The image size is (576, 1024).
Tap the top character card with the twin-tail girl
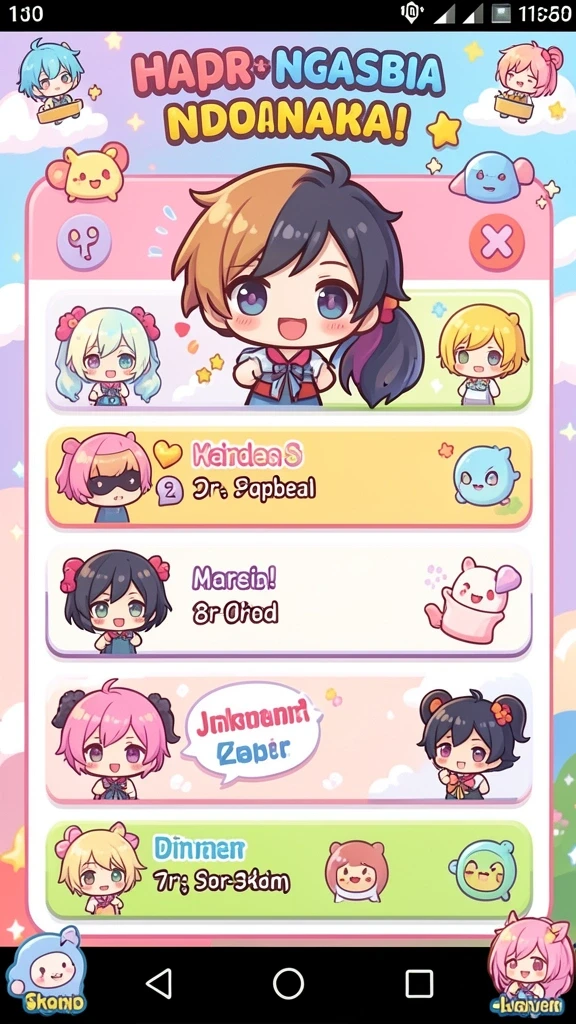(289, 351)
